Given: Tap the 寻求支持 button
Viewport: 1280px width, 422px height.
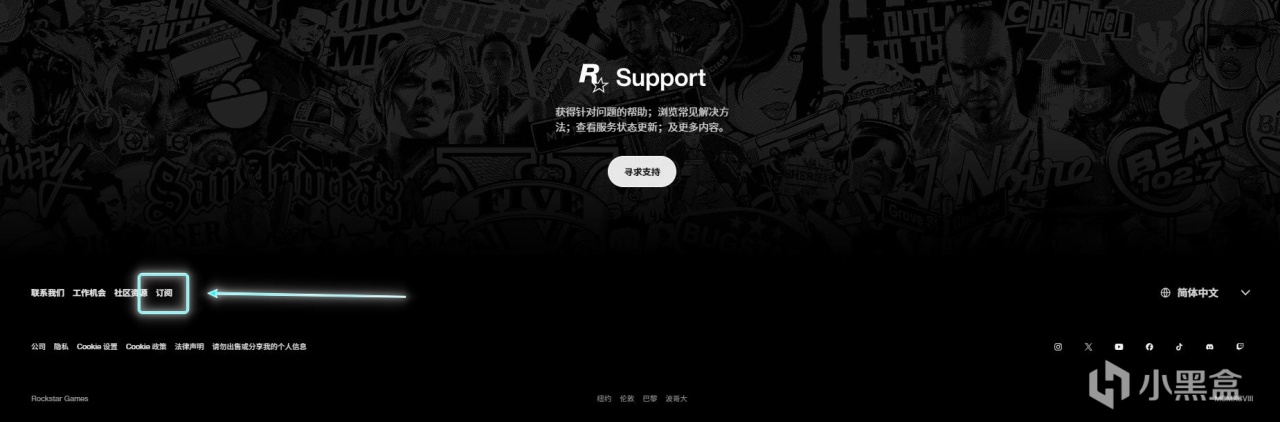Looking at the screenshot, I should click(641, 172).
